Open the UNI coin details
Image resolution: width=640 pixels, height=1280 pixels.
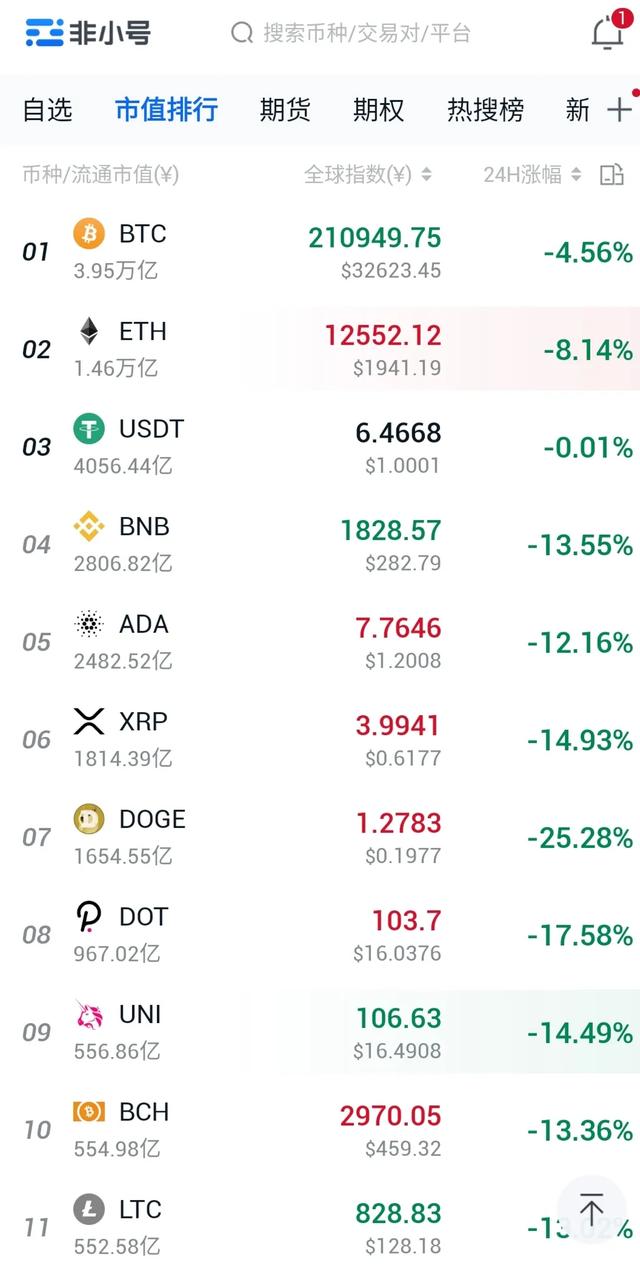click(x=320, y=1032)
